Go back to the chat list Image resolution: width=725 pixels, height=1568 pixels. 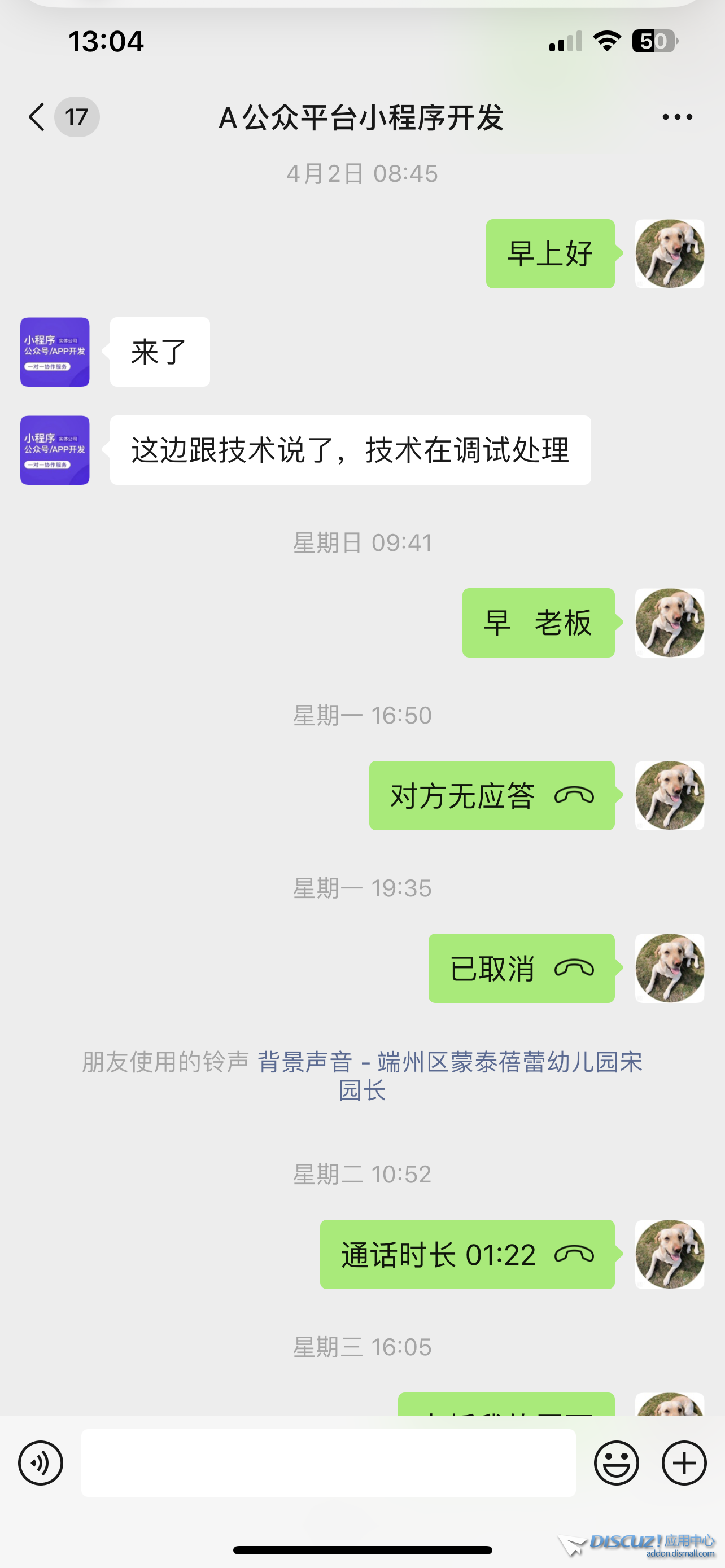[x=38, y=117]
